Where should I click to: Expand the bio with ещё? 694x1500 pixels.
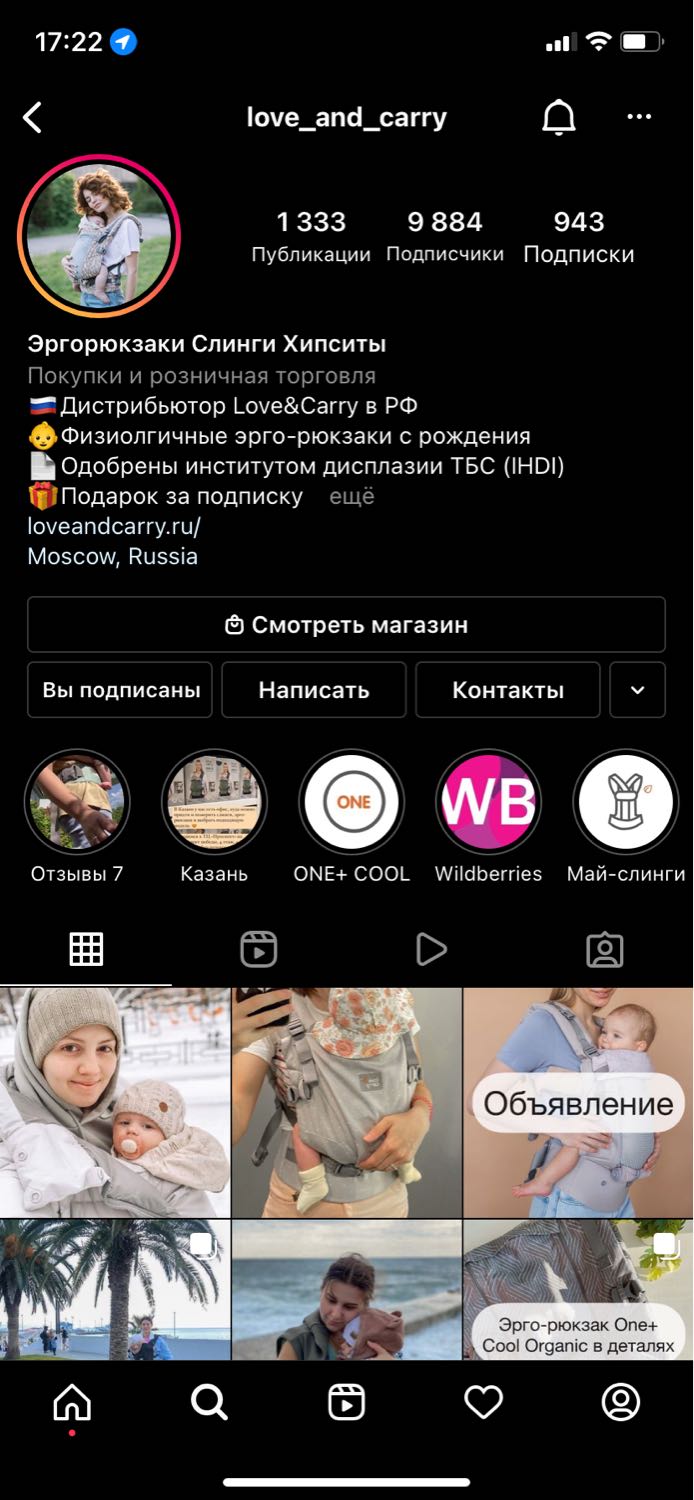(x=352, y=496)
